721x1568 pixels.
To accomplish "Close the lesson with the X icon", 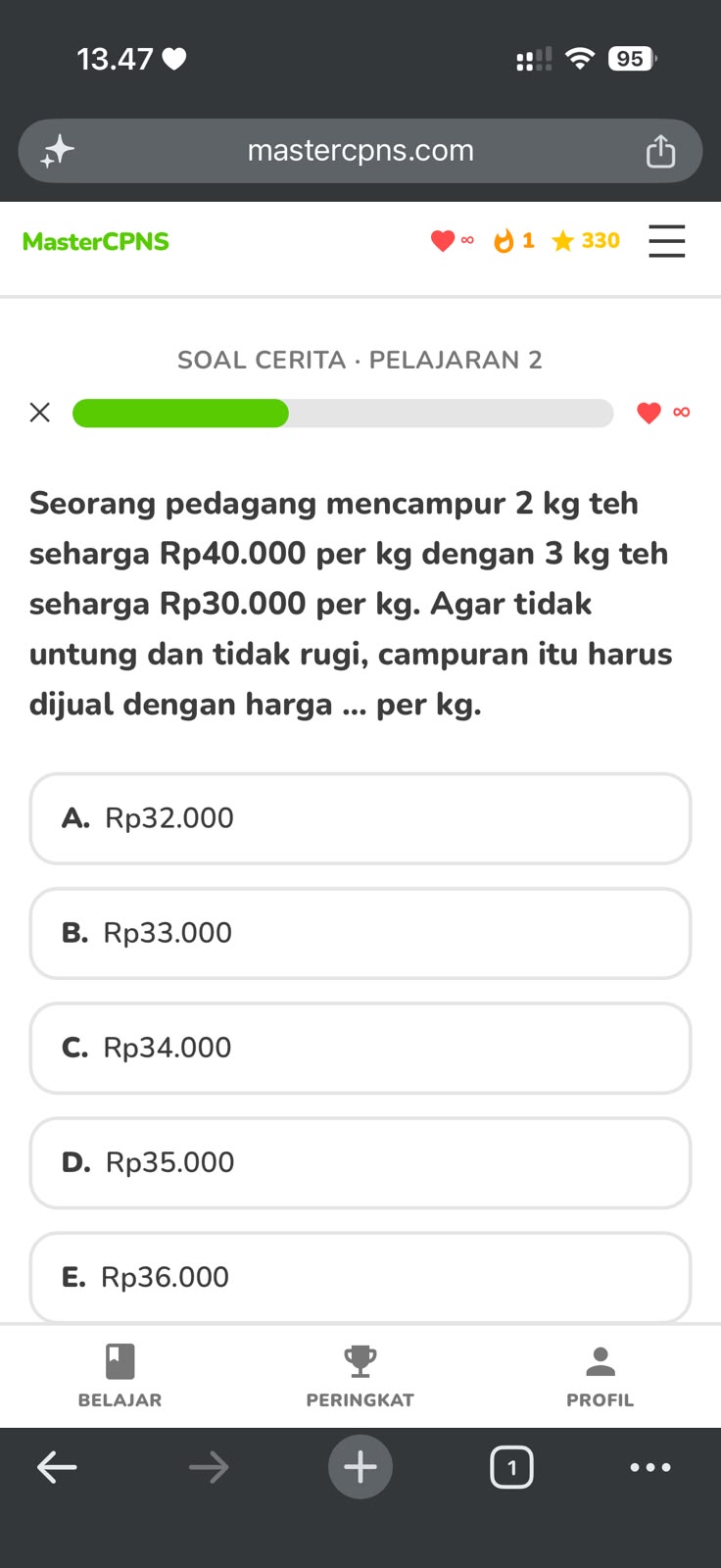I will pyautogui.click(x=40, y=413).
